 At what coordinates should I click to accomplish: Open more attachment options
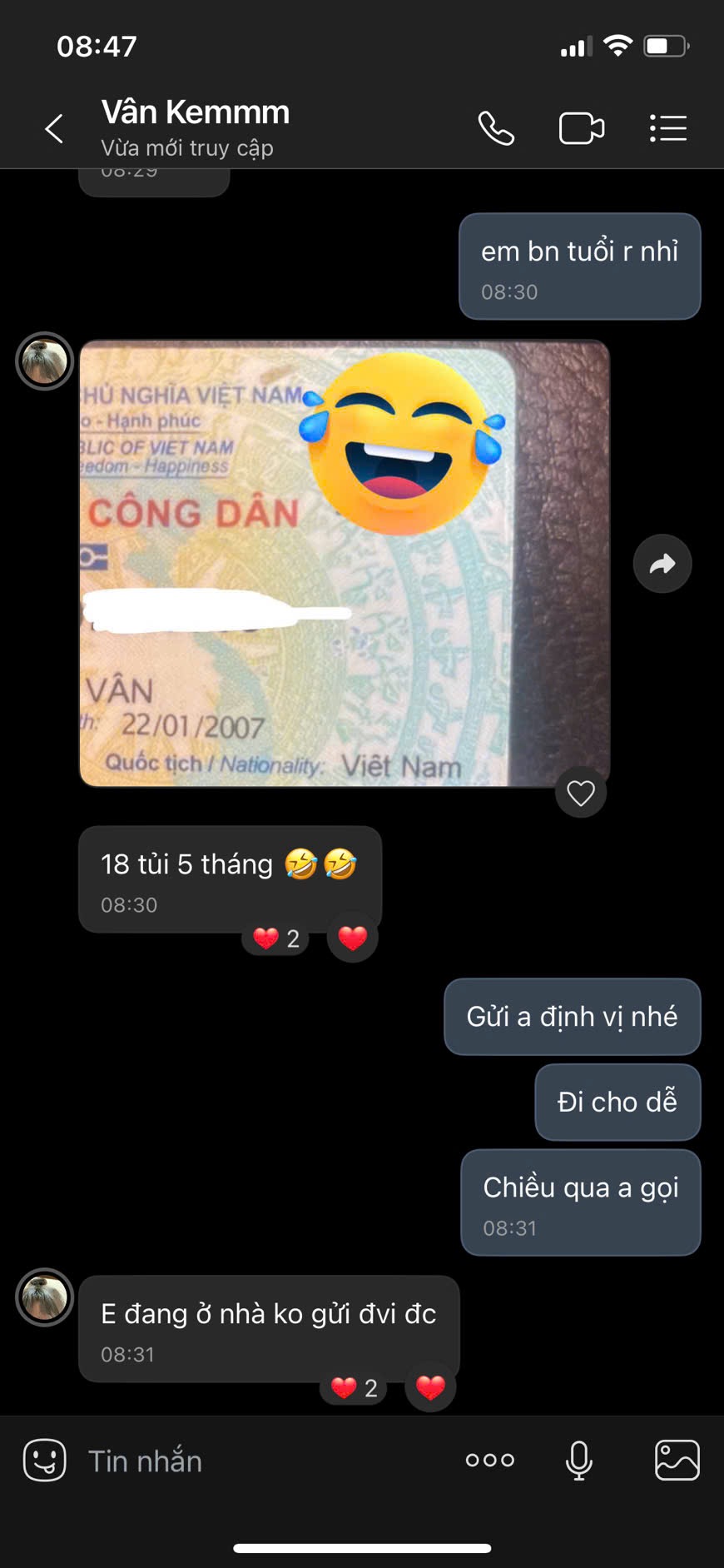489,1461
